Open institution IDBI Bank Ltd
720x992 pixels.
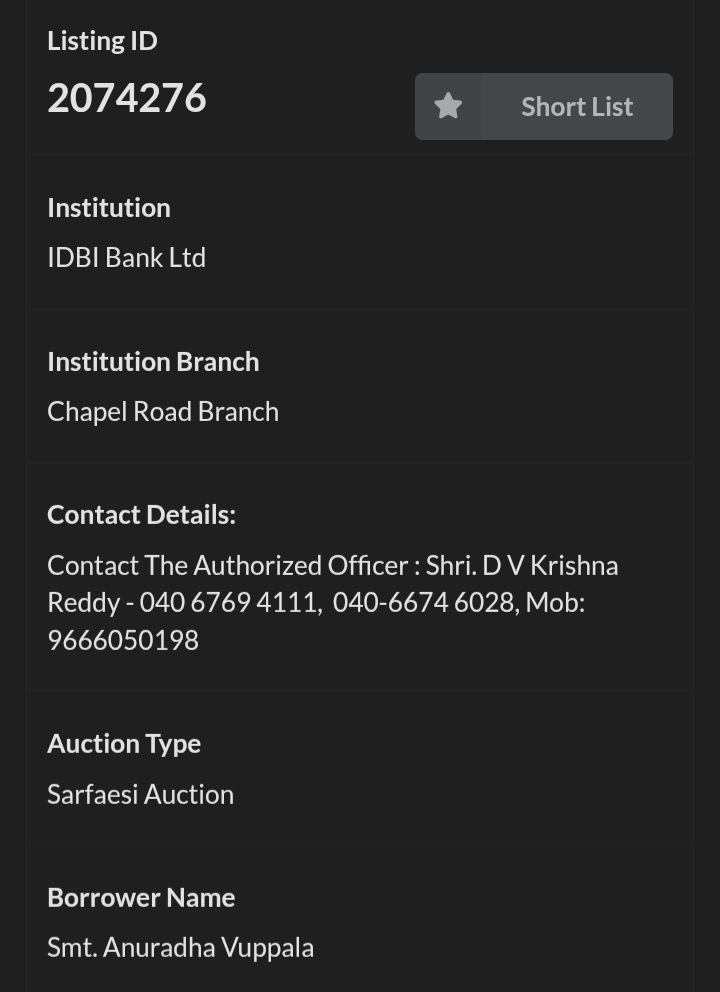click(126, 257)
